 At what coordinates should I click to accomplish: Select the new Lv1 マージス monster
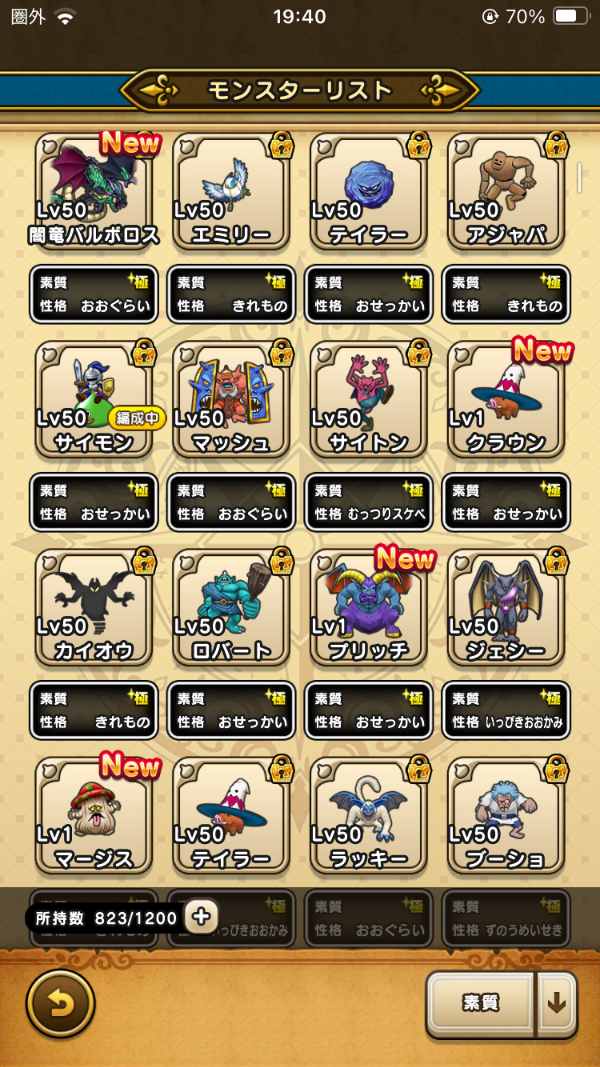96,815
